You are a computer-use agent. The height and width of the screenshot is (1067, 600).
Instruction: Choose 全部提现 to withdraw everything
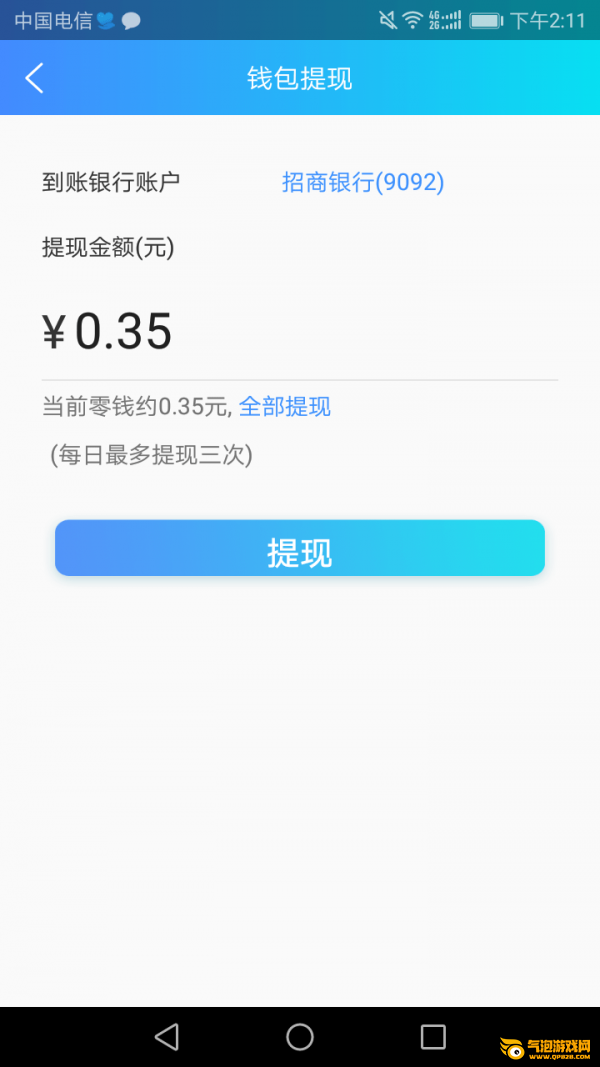coord(285,407)
